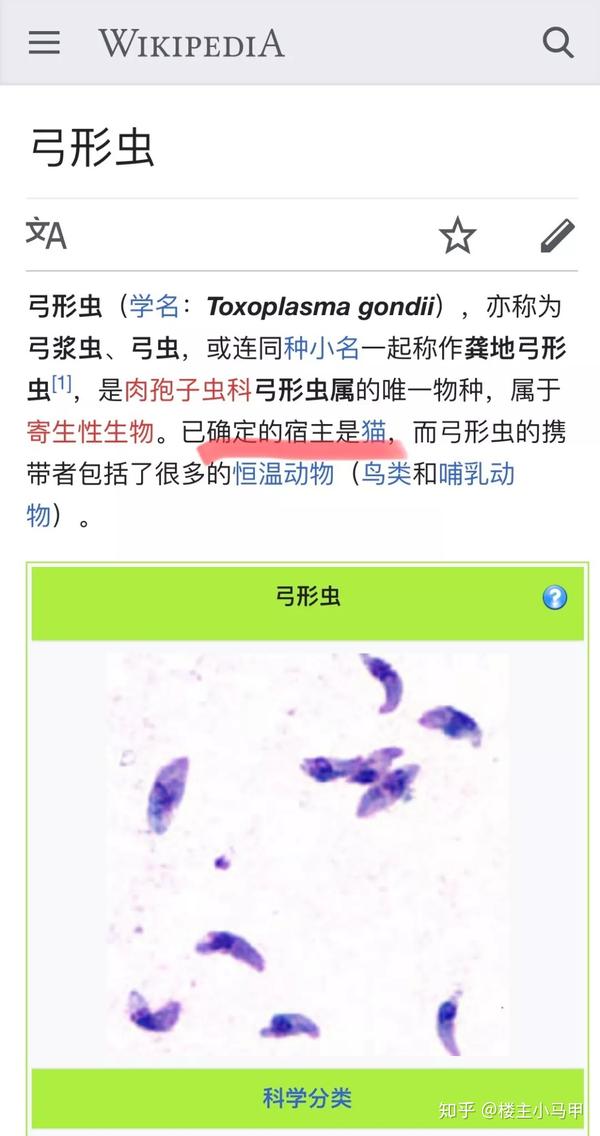Change article language
Screen dimensions: 600x1136
click(46, 234)
